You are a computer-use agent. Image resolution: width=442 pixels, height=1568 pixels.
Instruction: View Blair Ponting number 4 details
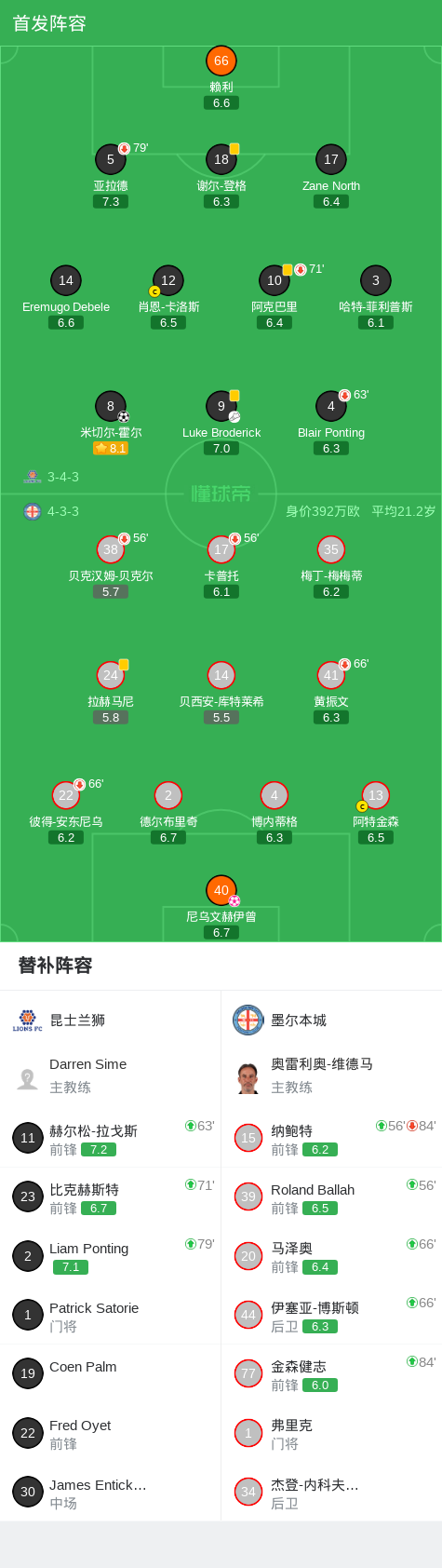coord(331,423)
